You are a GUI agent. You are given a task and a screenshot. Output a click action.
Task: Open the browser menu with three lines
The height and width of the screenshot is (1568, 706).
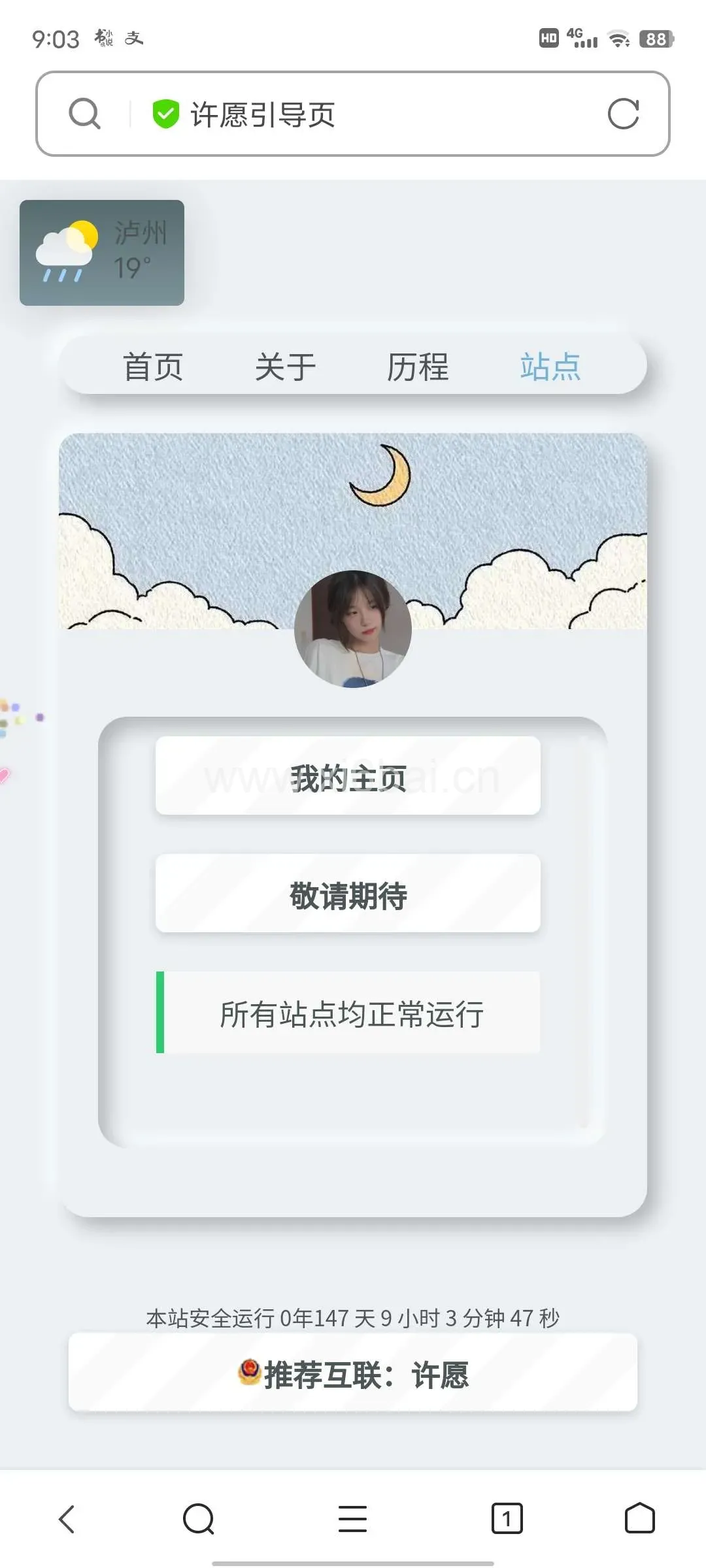(352, 1519)
